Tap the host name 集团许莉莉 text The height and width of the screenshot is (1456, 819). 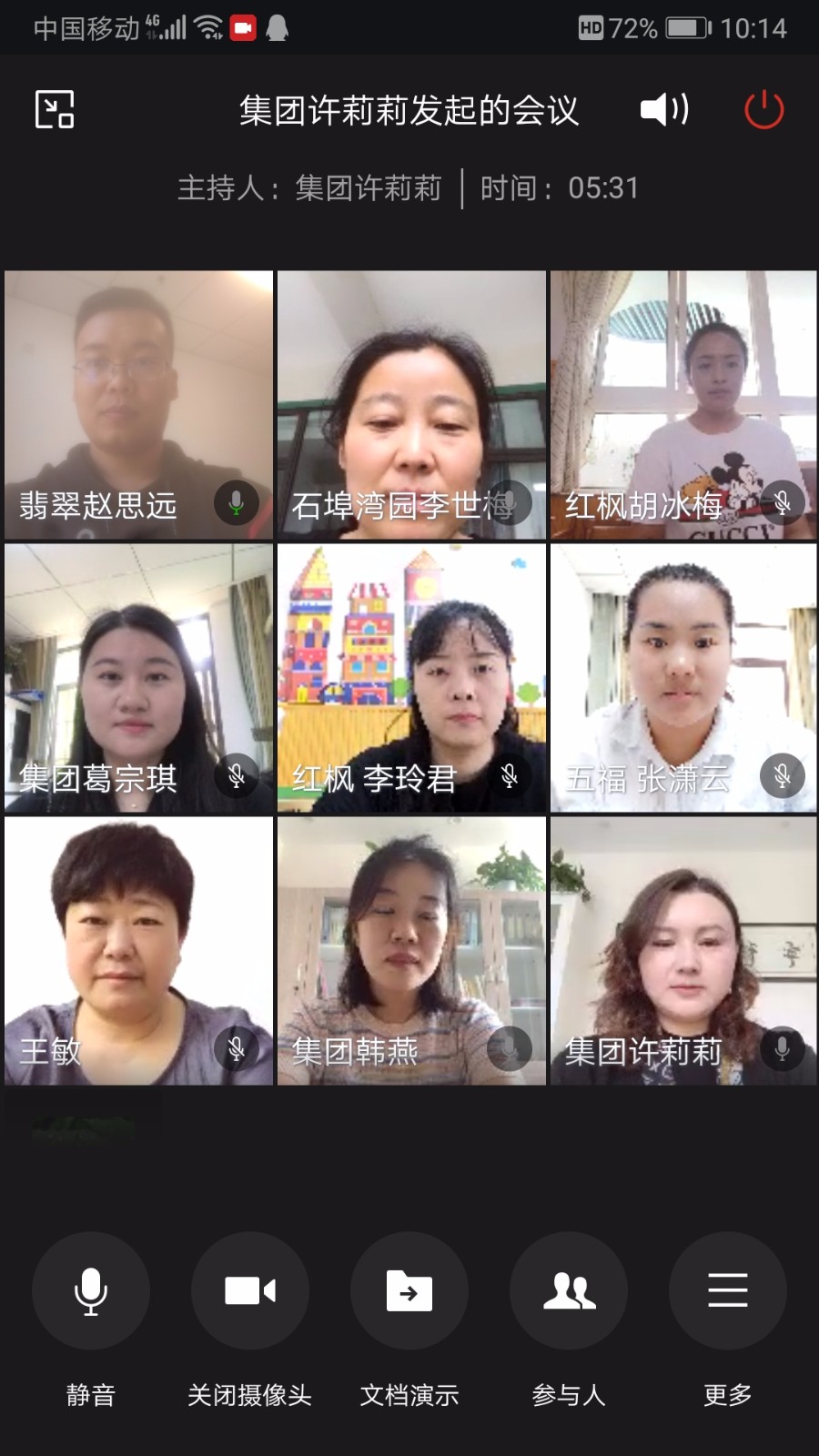[x=368, y=188]
